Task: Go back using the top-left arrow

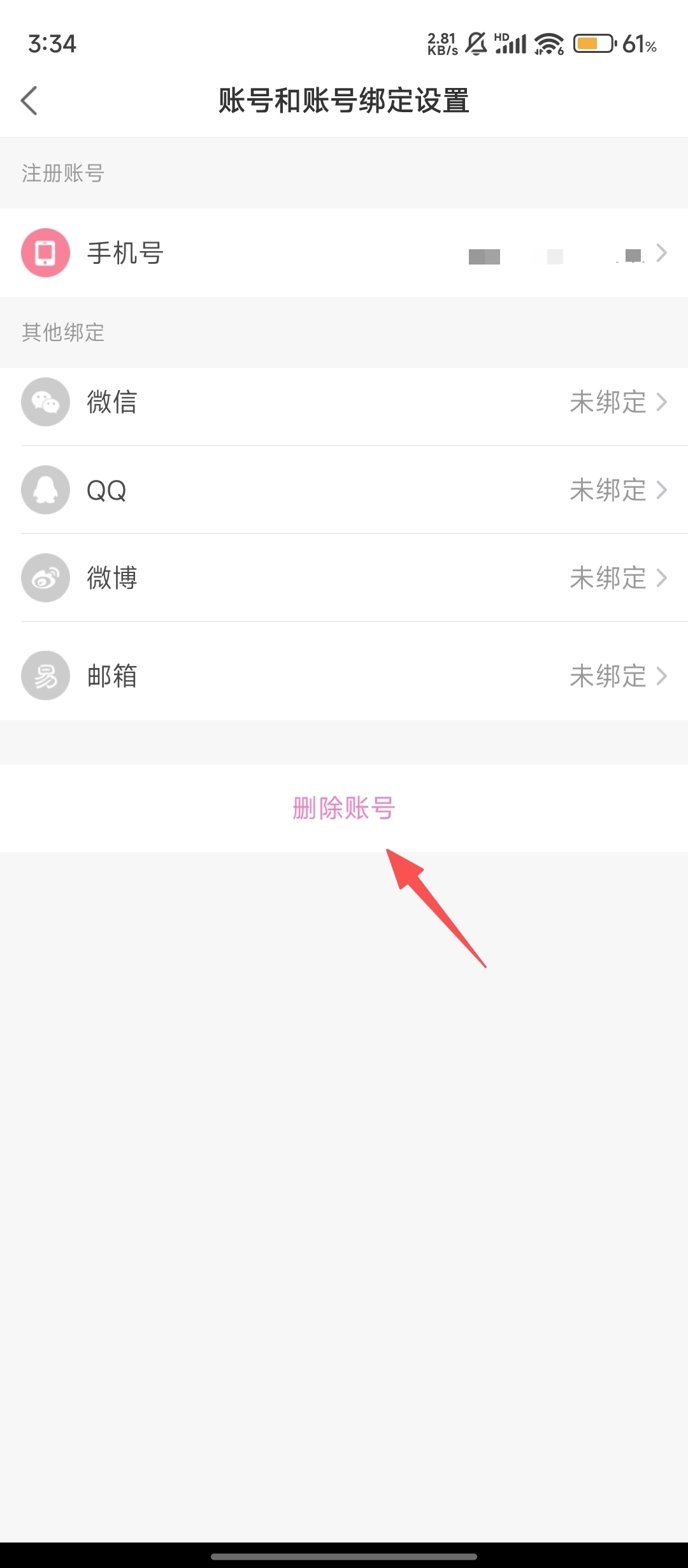Action: click(29, 101)
